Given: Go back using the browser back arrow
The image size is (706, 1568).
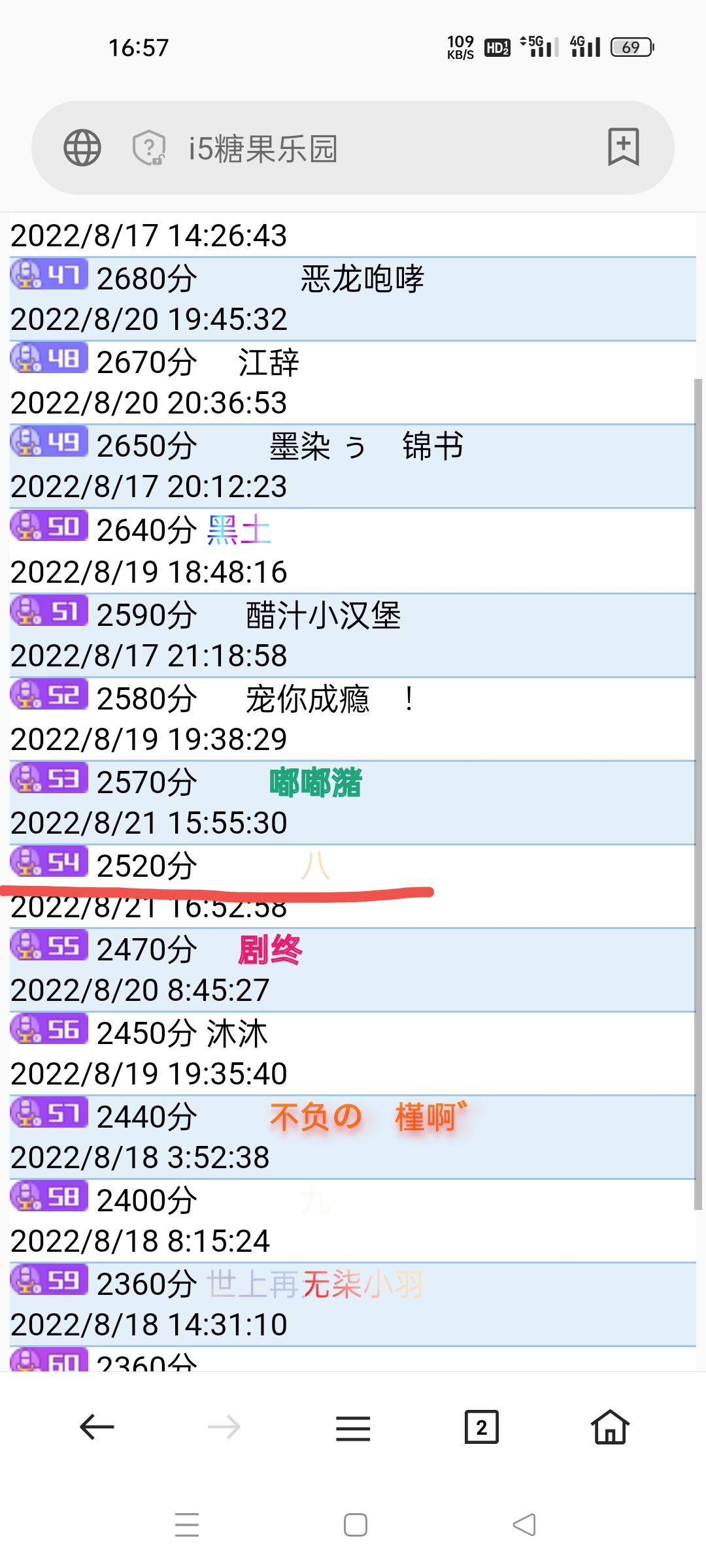Looking at the screenshot, I should pos(95,1428).
